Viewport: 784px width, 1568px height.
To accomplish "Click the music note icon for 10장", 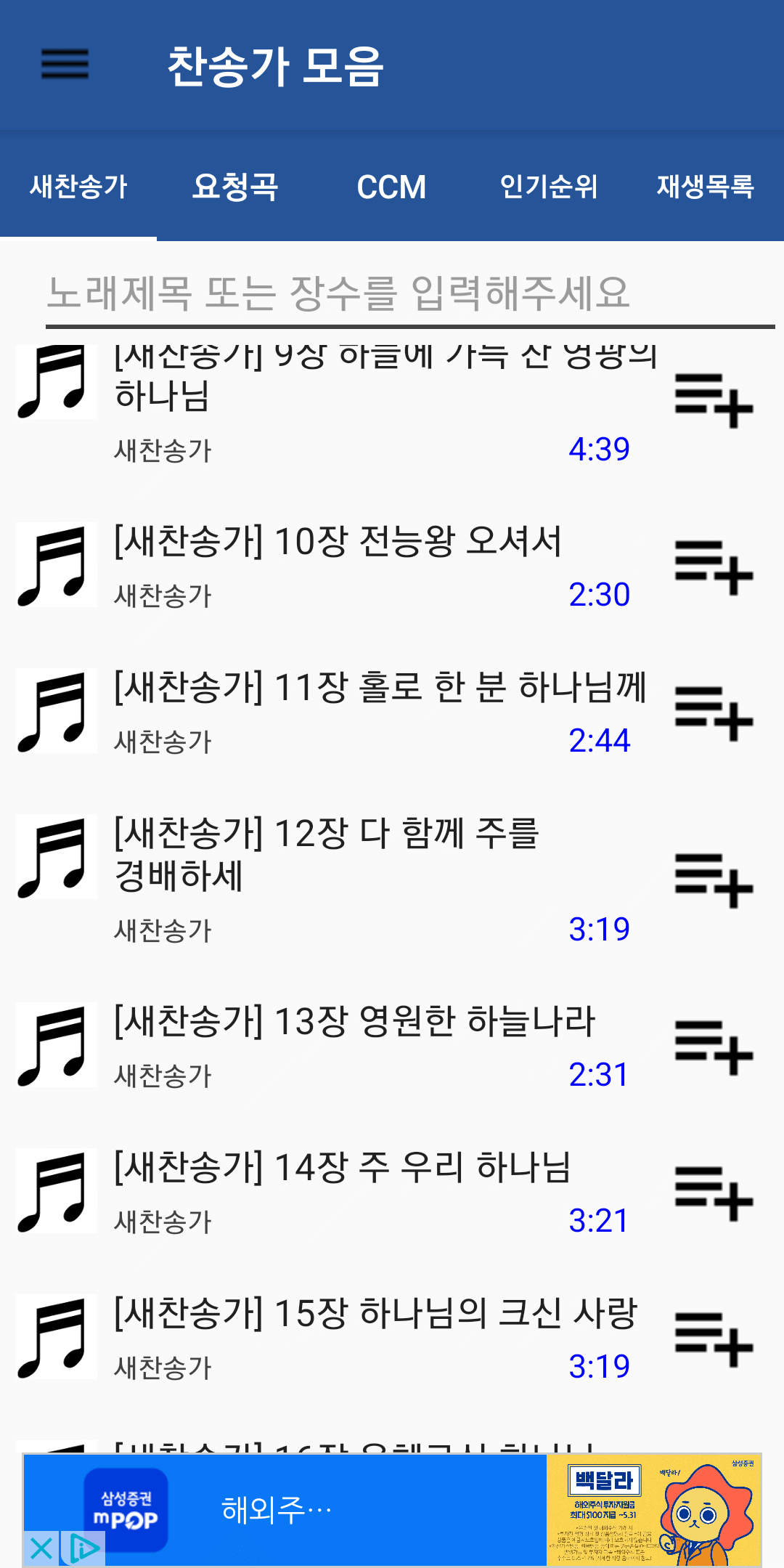I will click(x=56, y=564).
